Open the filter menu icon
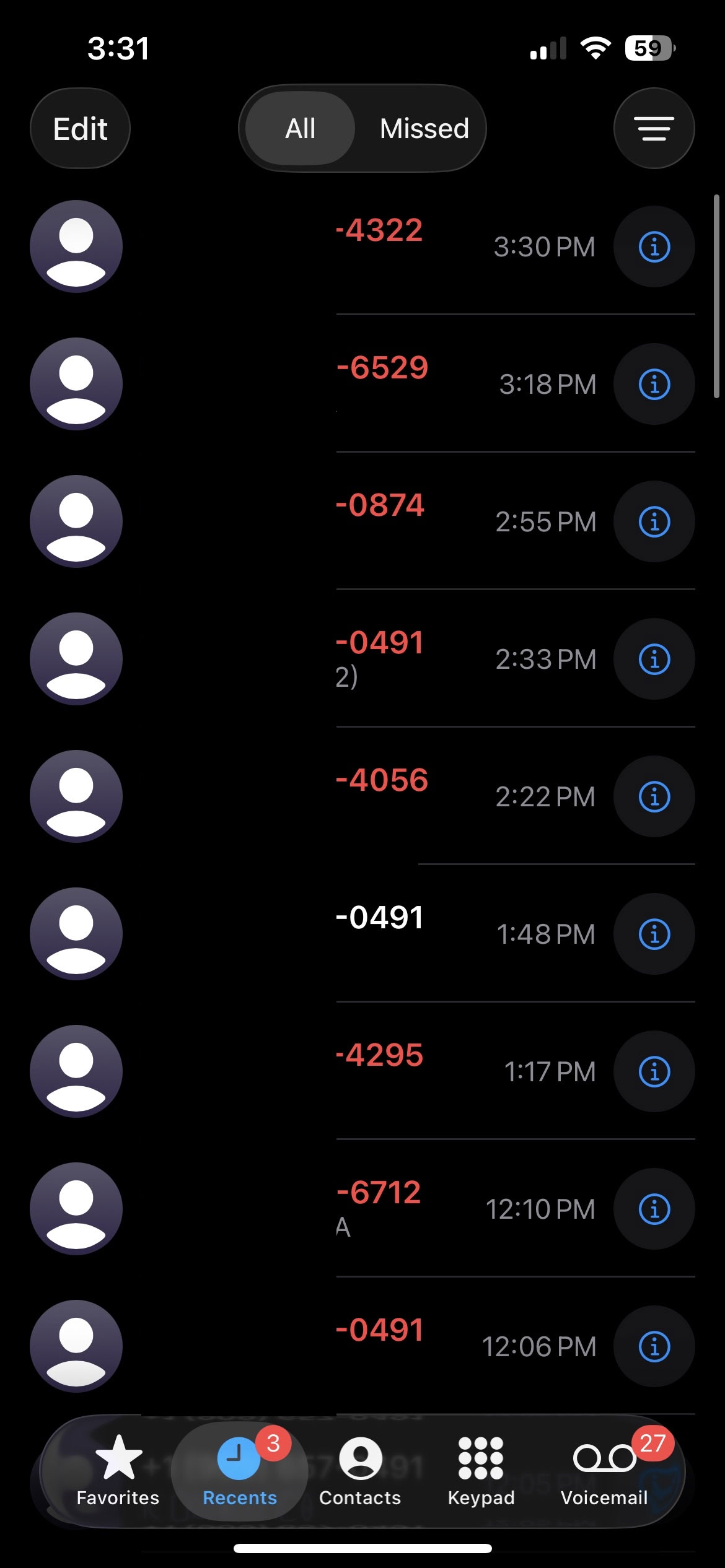725x1568 pixels. pyautogui.click(x=654, y=129)
